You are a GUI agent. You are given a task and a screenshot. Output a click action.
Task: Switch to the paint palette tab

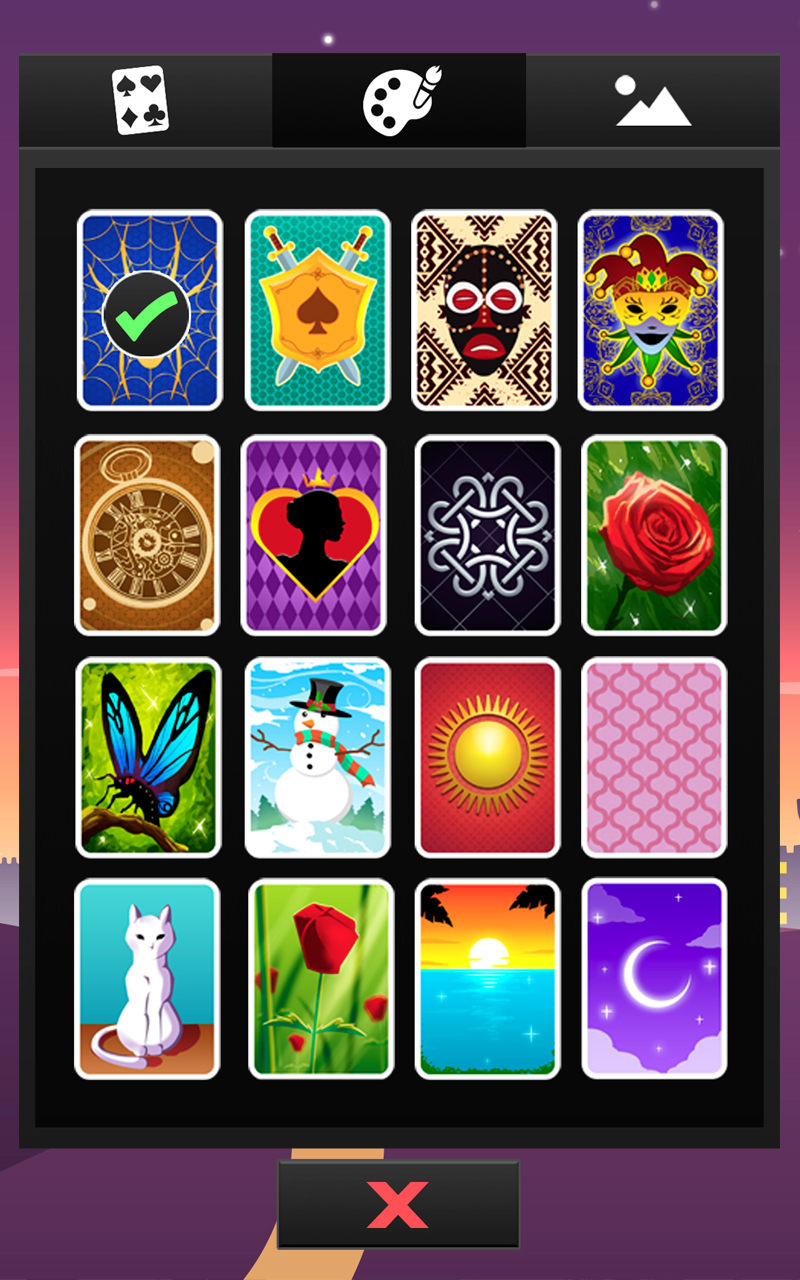(x=400, y=100)
